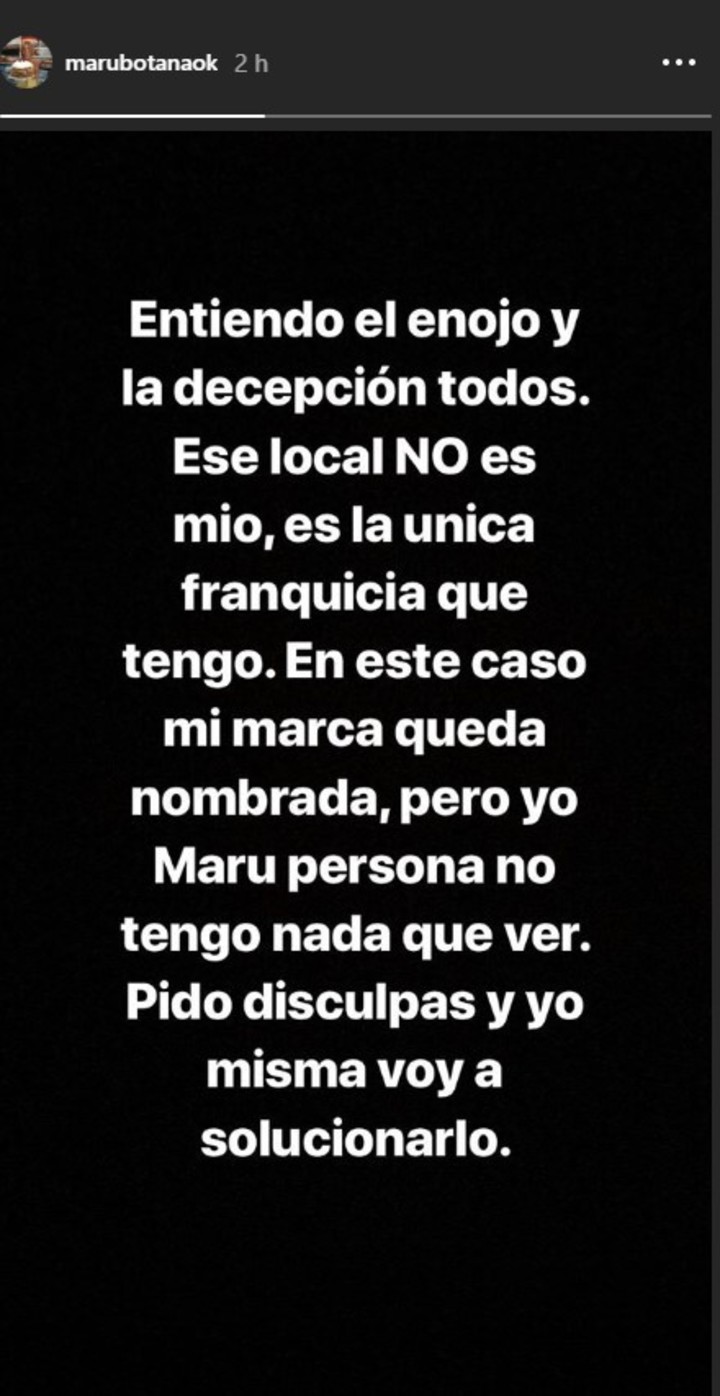Tap the marubotanaok username
The image size is (720, 1396).
pyautogui.click(x=141, y=63)
